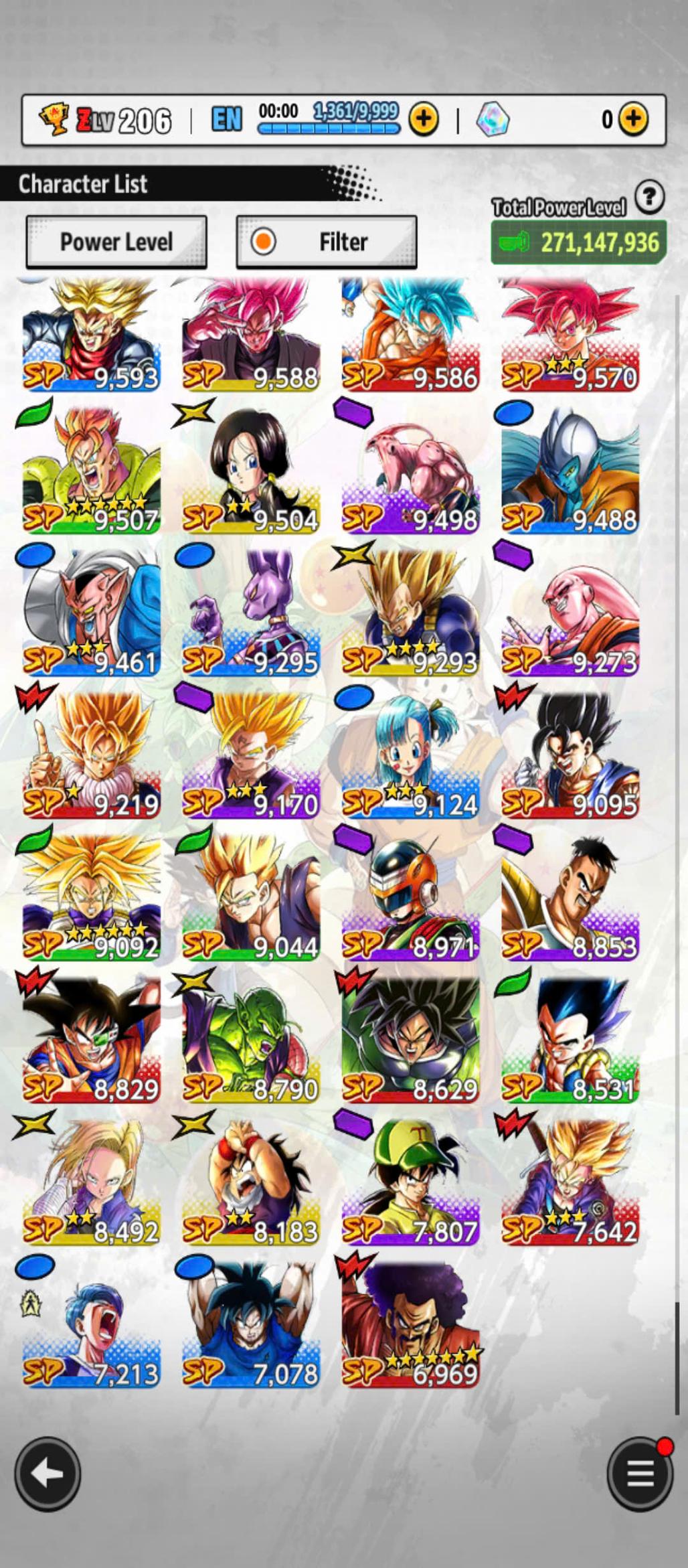The height and width of the screenshot is (1568, 688).
Task: Open the hamburger menu button
Action: pos(640,1474)
